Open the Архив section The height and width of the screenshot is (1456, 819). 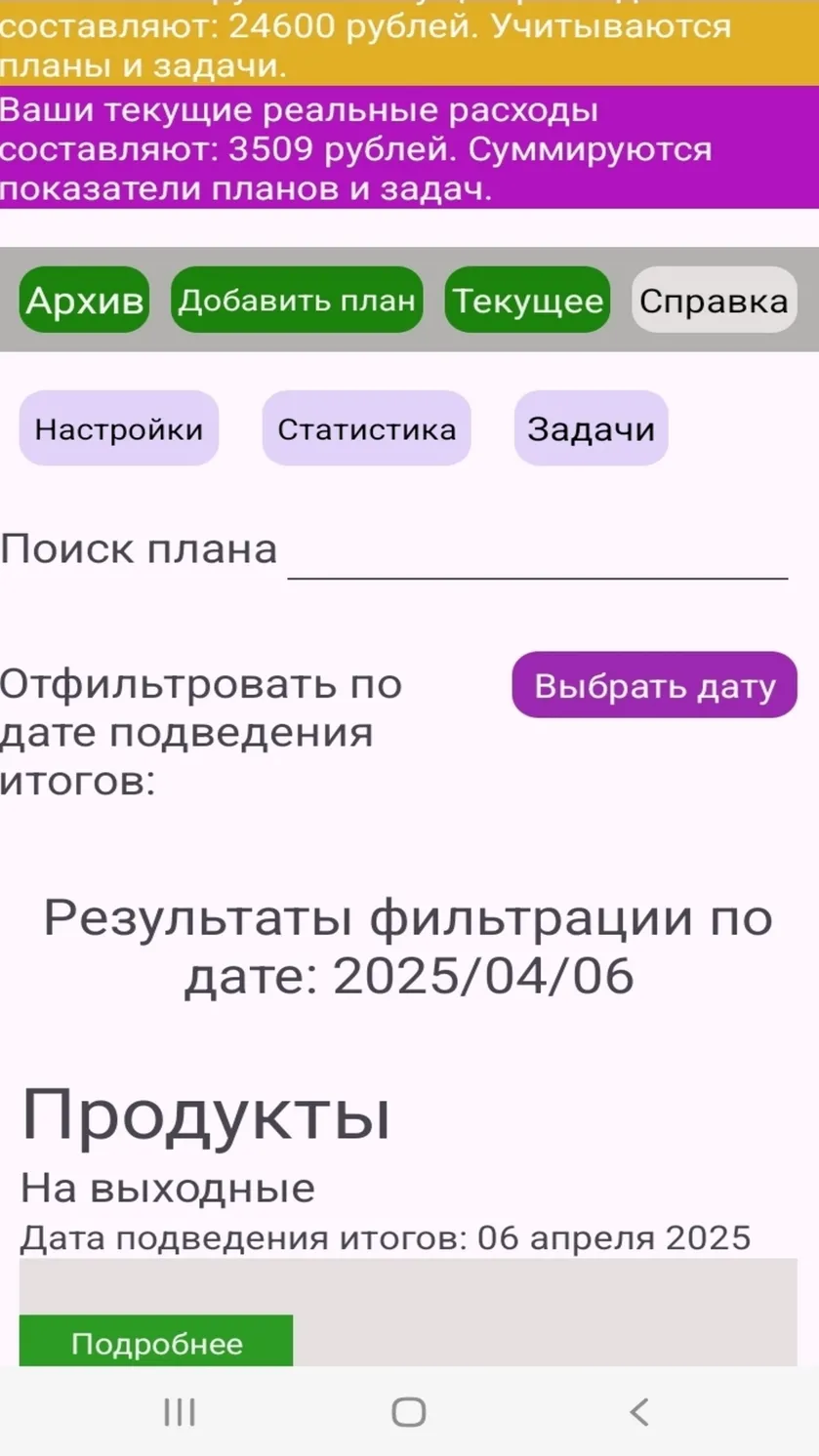[x=84, y=300]
